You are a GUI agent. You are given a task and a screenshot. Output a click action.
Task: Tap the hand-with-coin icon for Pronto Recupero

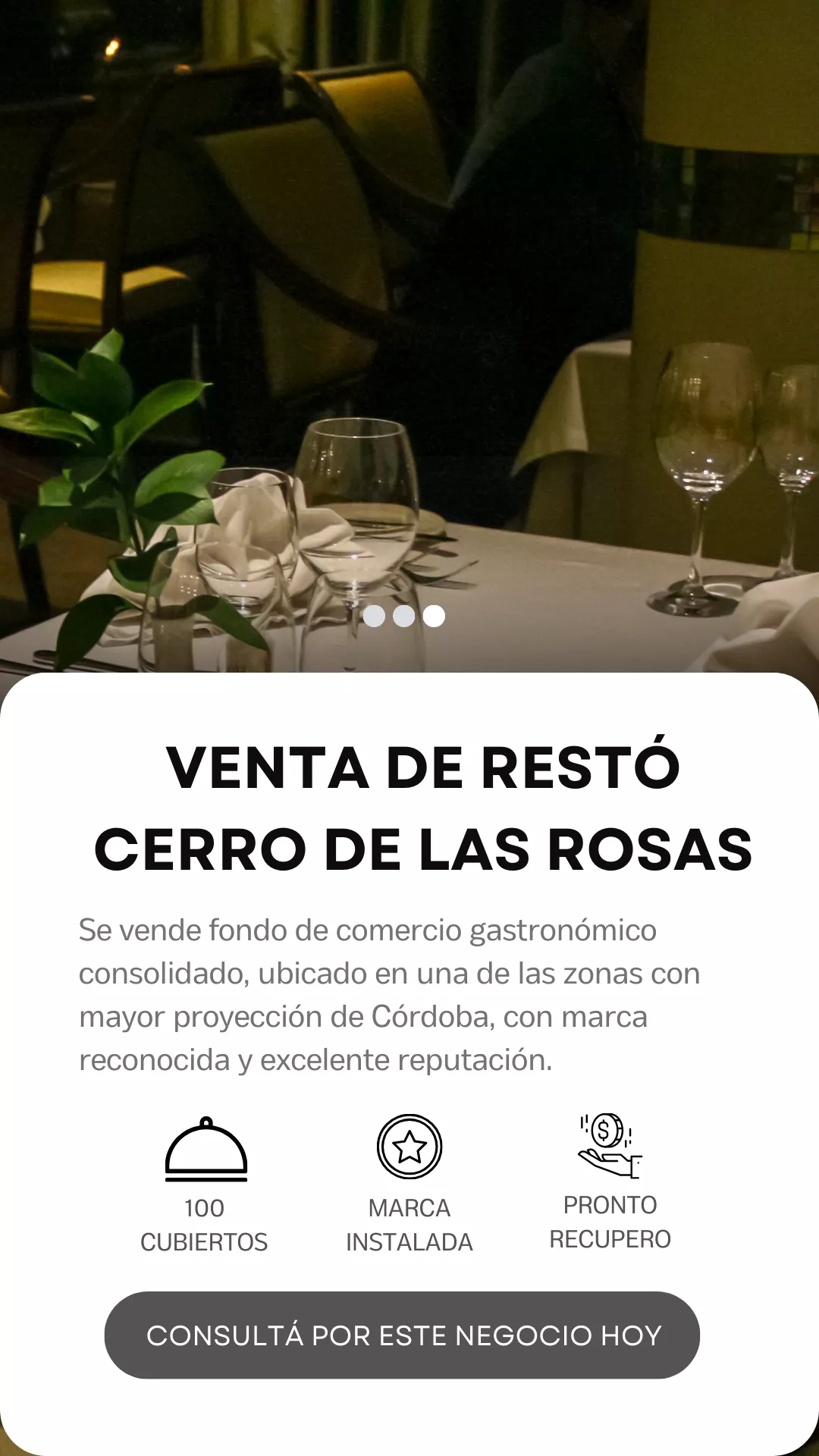point(610,1145)
